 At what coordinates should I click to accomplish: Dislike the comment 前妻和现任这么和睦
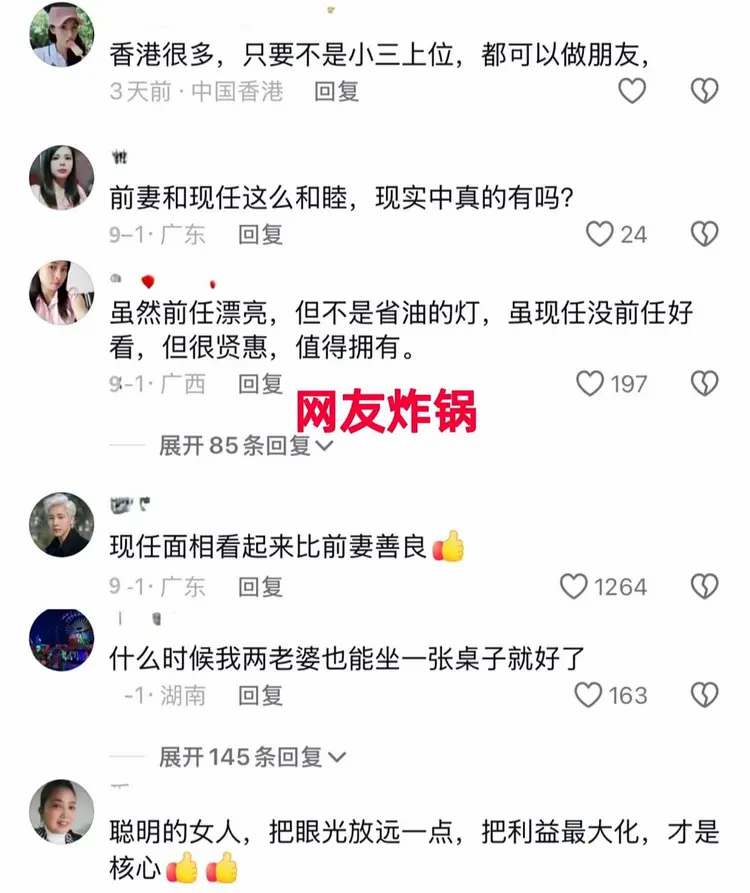[x=705, y=234]
